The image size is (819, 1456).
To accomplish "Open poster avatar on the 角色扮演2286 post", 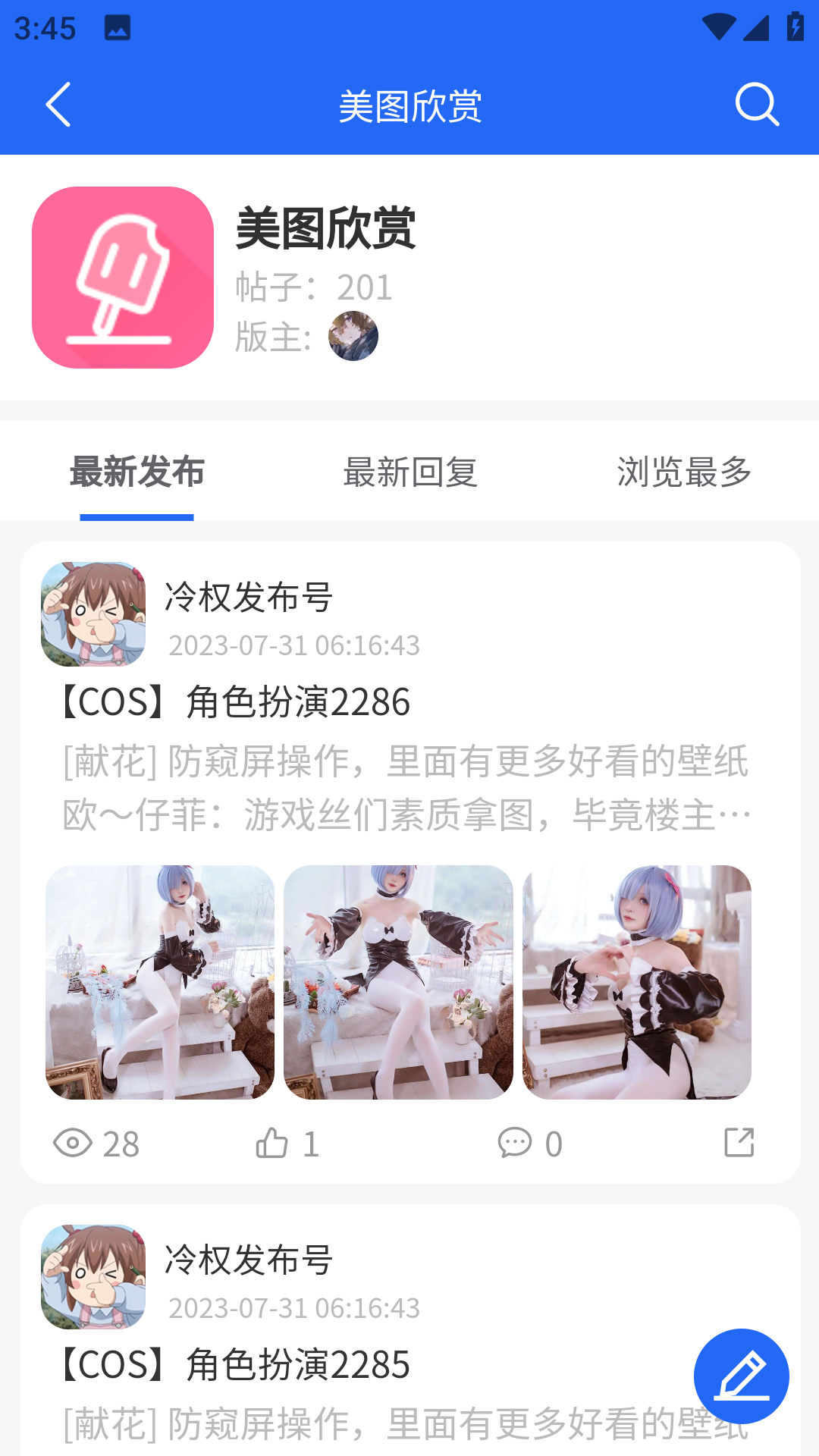I will click(93, 614).
